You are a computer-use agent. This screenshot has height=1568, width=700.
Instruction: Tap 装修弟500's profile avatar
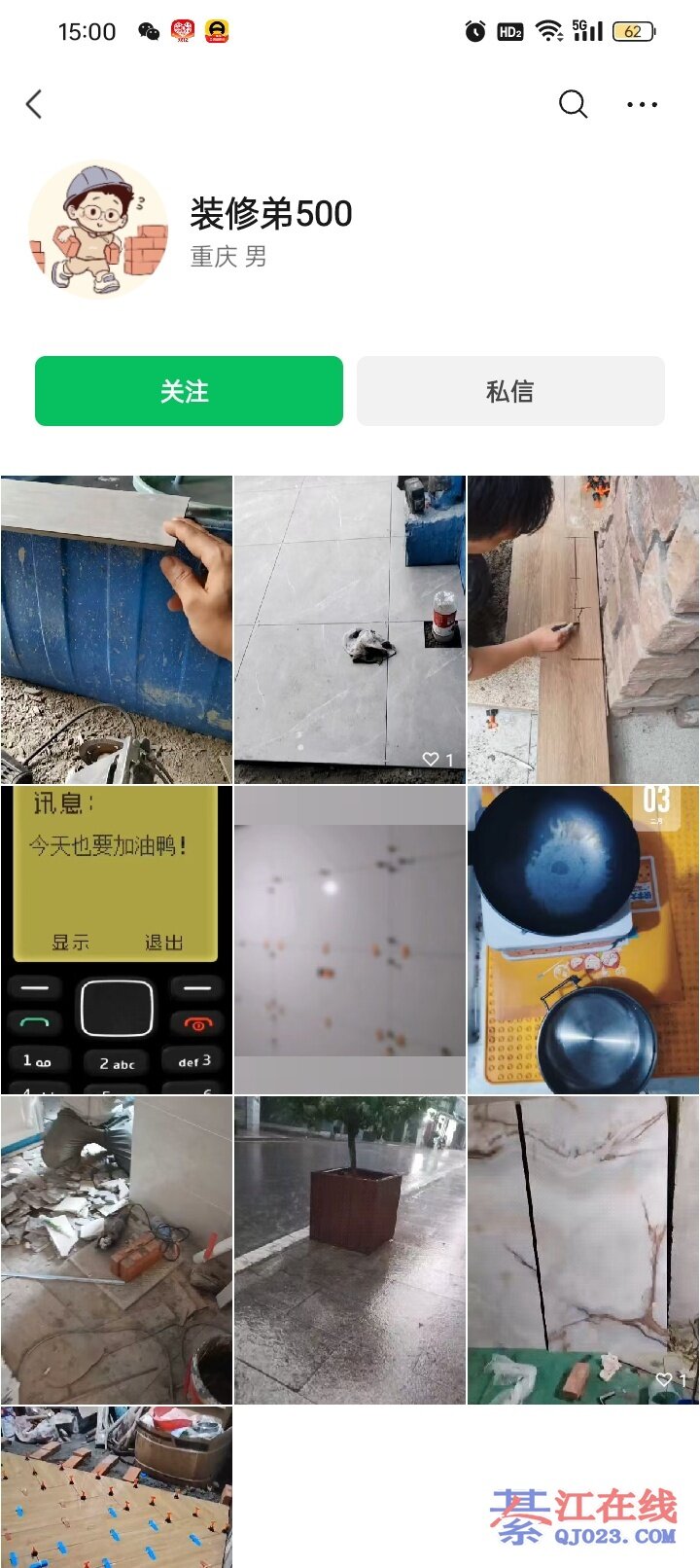97,230
